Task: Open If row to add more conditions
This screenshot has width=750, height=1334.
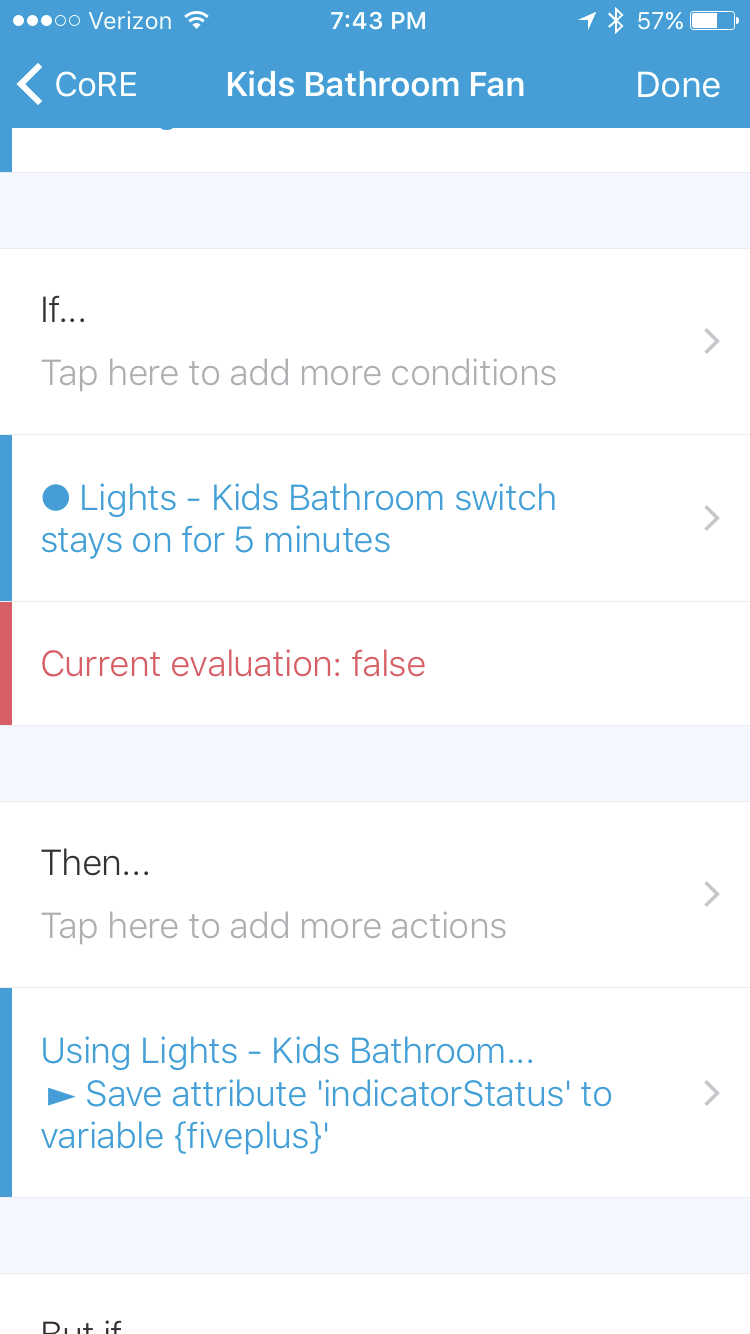Action: [x=375, y=341]
